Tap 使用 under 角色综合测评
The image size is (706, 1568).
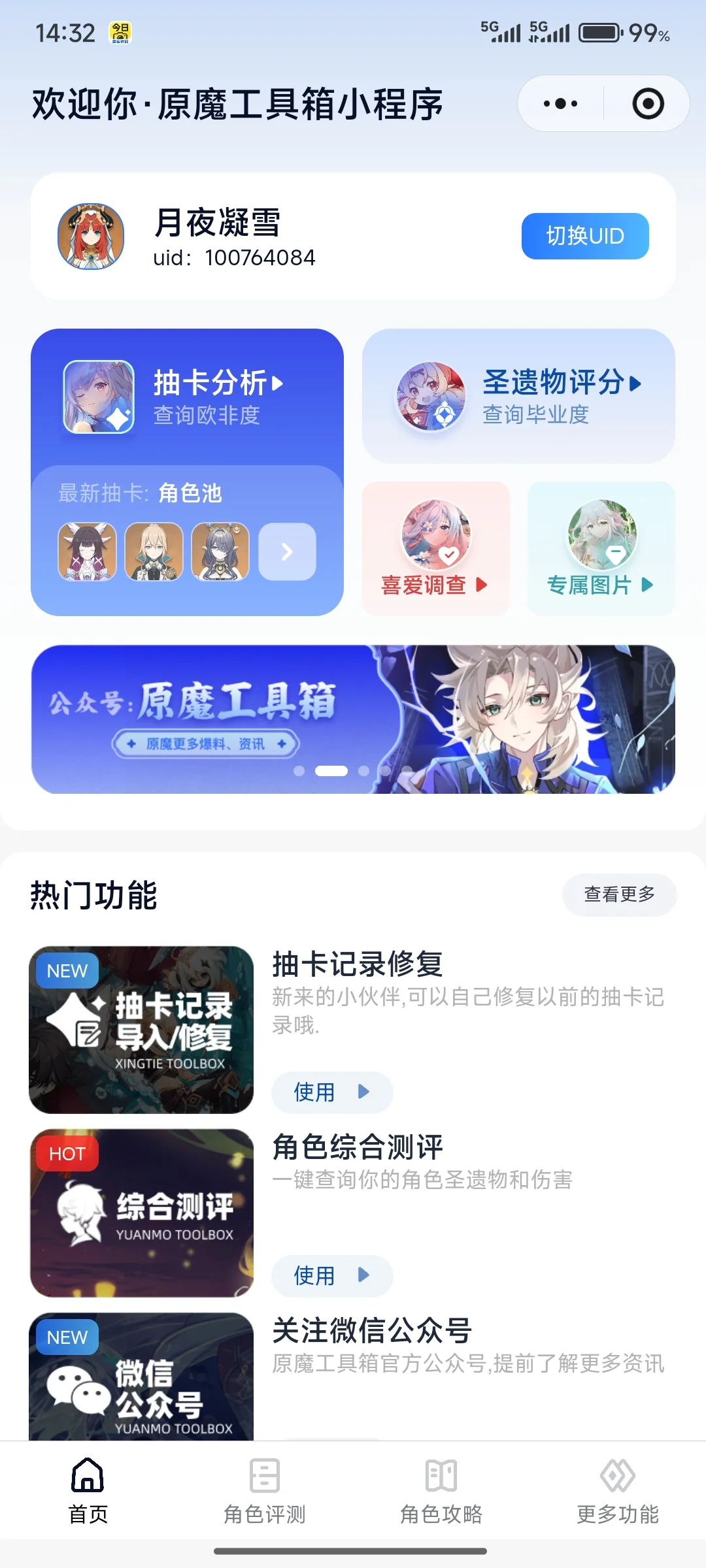coord(331,1275)
